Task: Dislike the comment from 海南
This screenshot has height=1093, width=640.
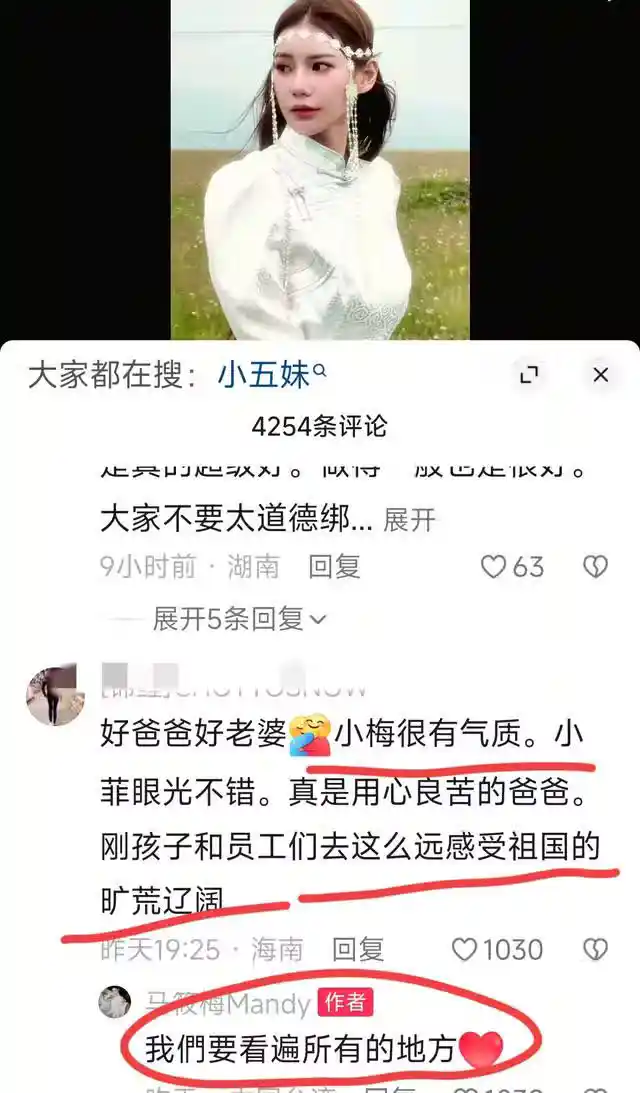Action: point(595,949)
